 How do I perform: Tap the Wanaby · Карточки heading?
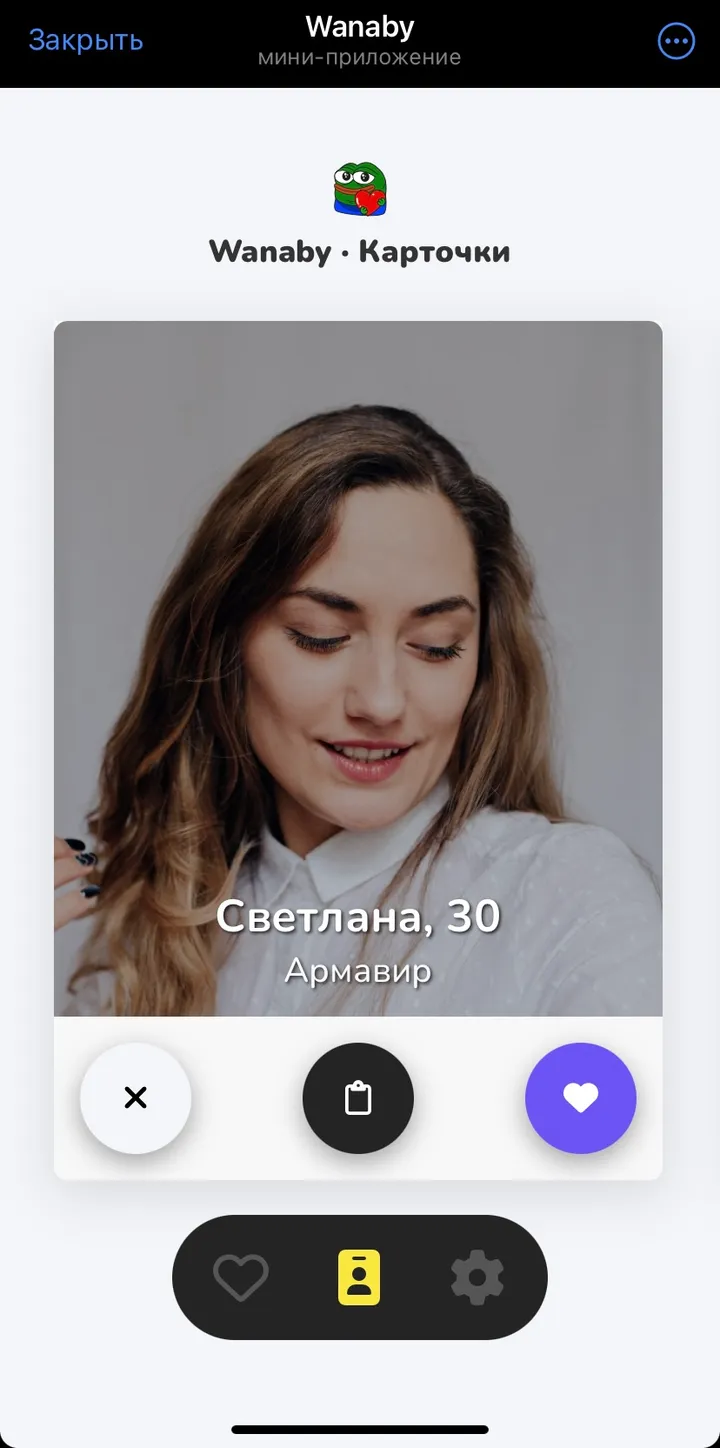pos(358,251)
